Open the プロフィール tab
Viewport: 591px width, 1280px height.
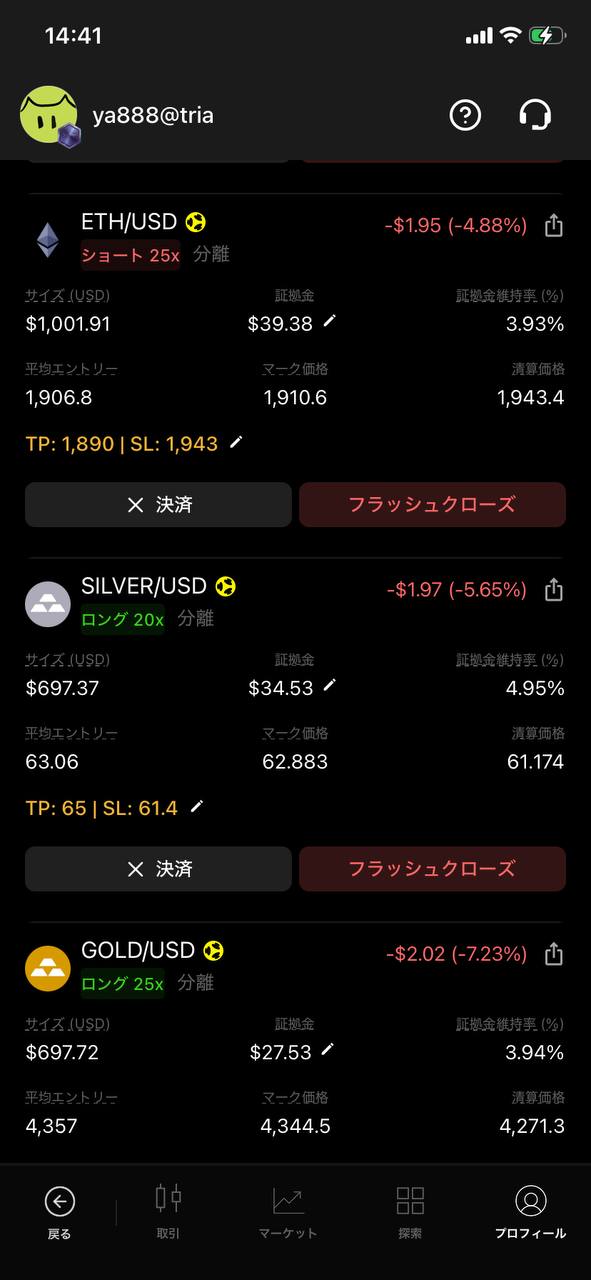[530, 1212]
